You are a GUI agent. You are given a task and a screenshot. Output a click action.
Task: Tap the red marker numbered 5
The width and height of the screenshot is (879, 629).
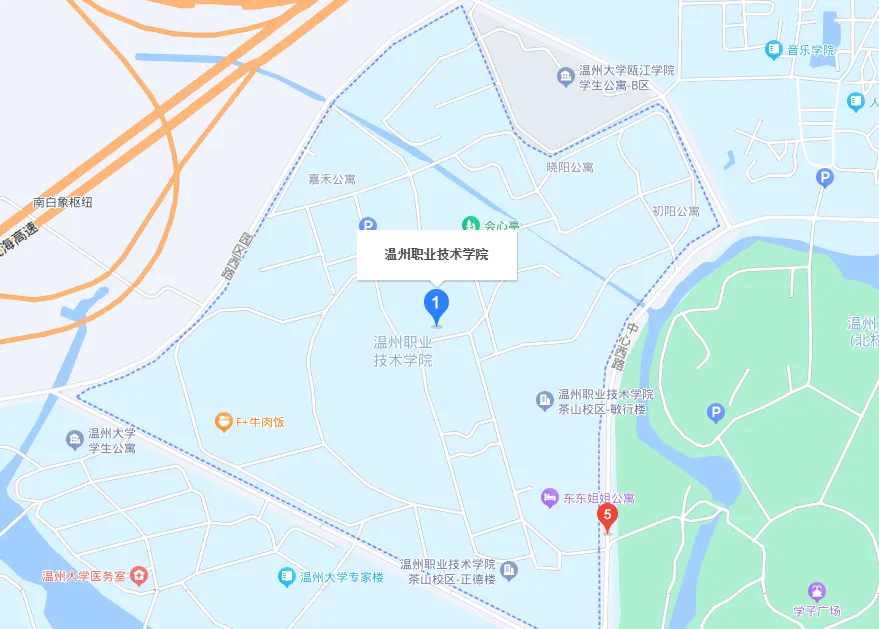pos(607,517)
